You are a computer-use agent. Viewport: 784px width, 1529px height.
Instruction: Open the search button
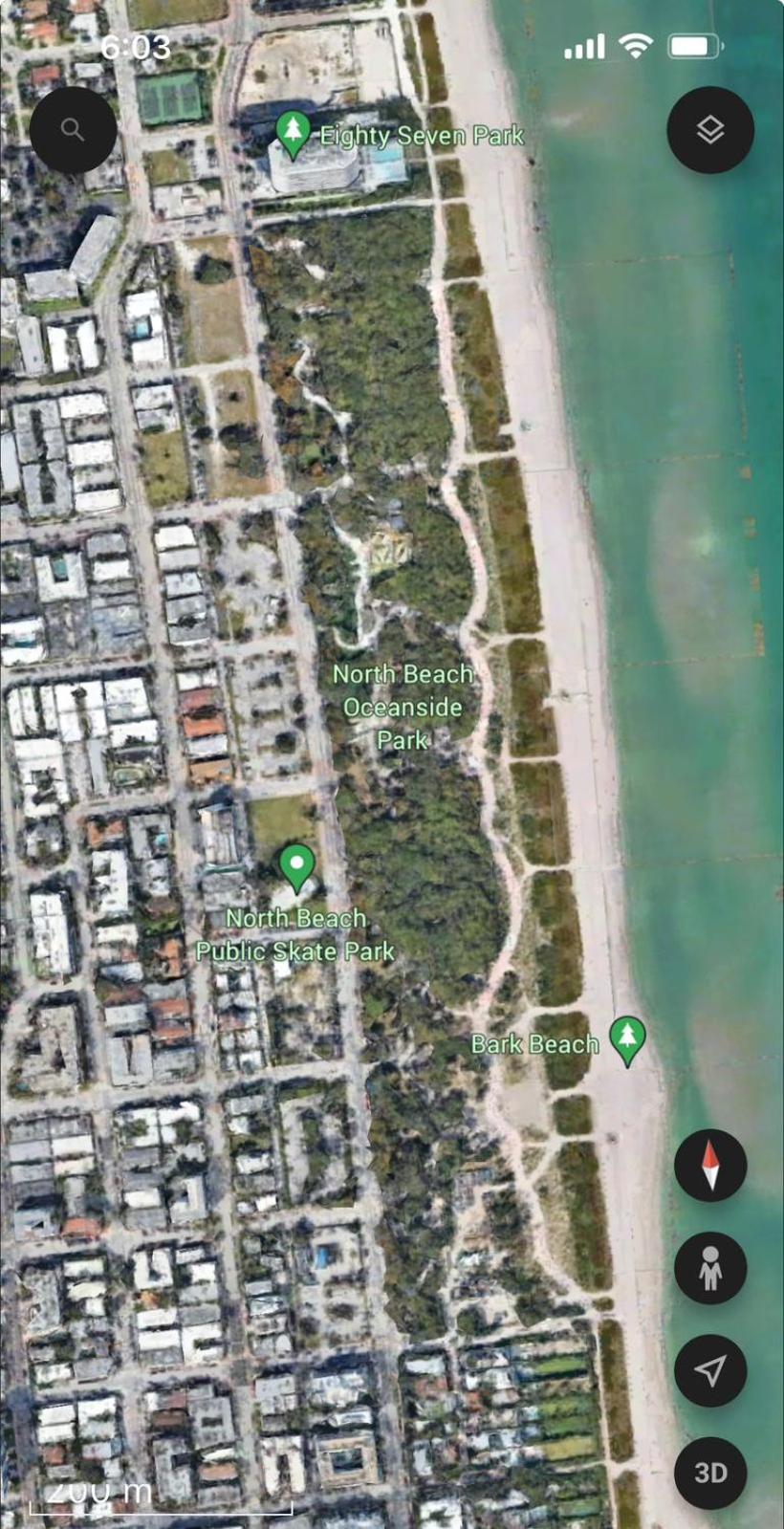[x=73, y=129]
